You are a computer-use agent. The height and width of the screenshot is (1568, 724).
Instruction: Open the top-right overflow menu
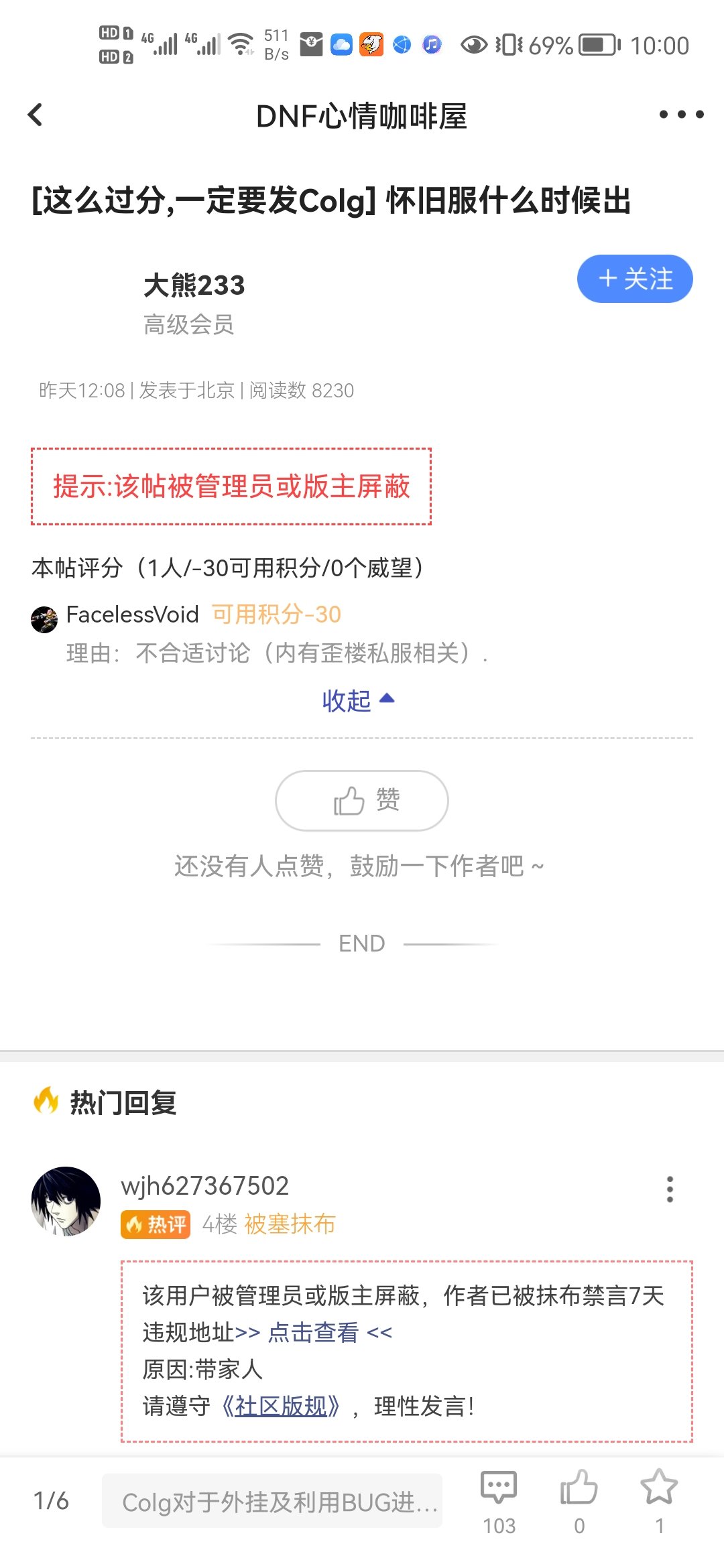[681, 115]
